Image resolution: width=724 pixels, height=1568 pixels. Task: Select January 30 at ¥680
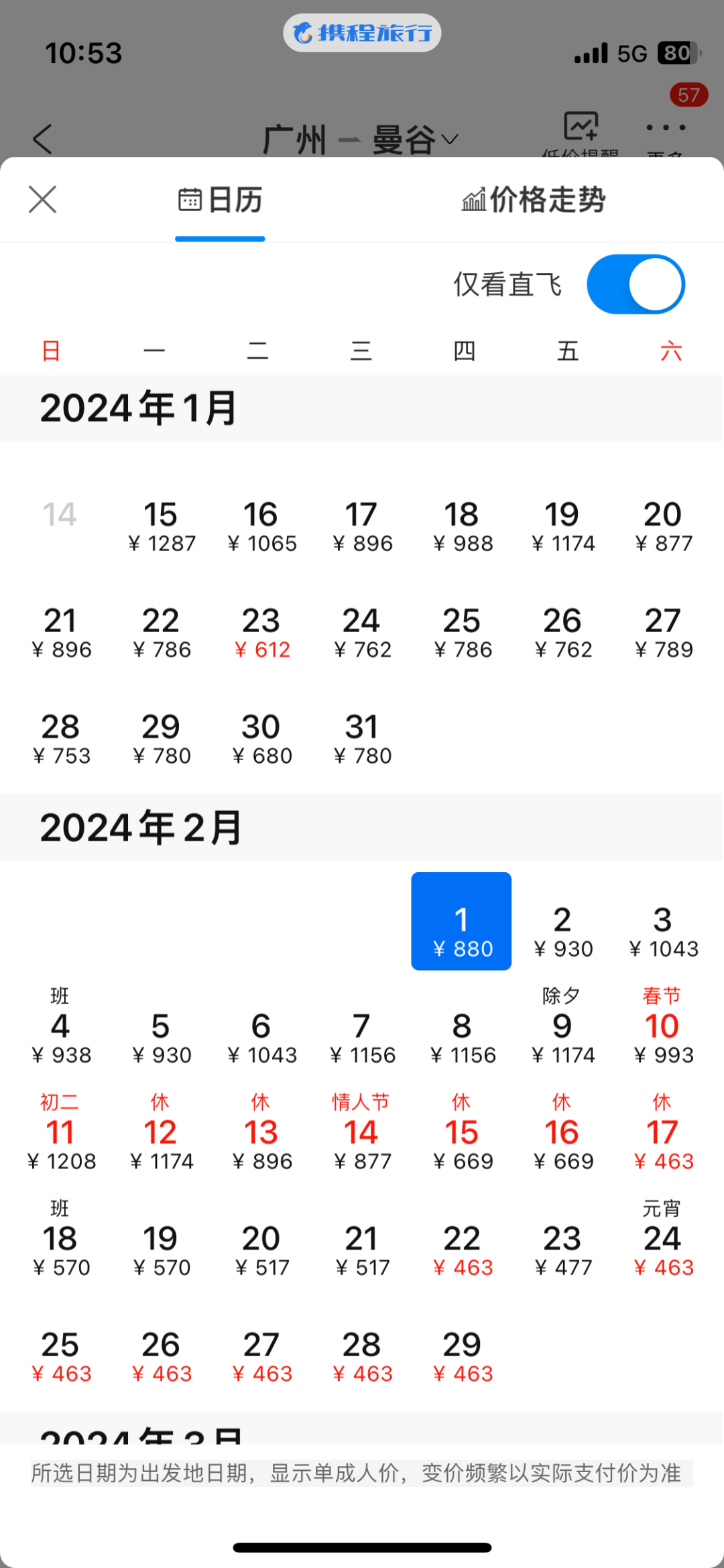pos(261,739)
